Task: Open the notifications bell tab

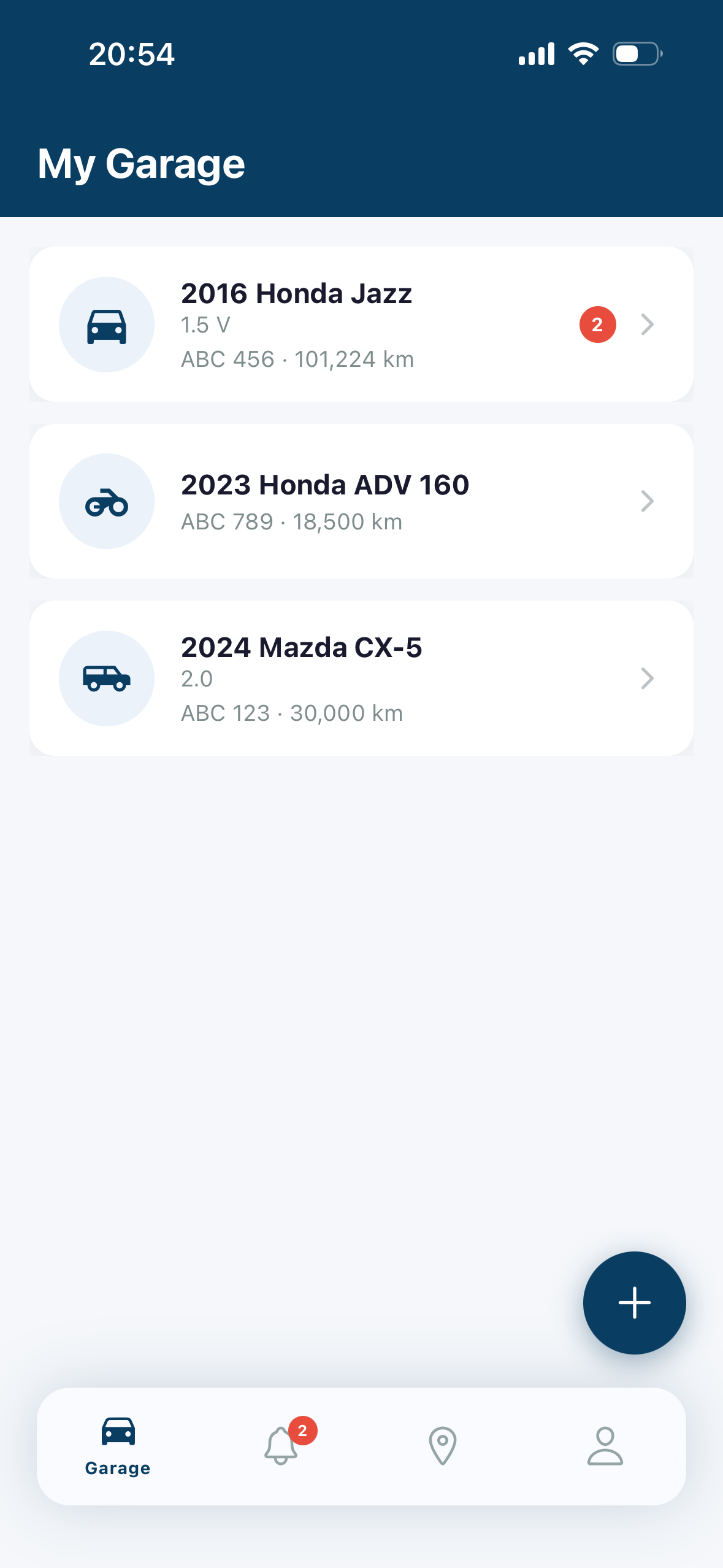Action: coord(281,1445)
